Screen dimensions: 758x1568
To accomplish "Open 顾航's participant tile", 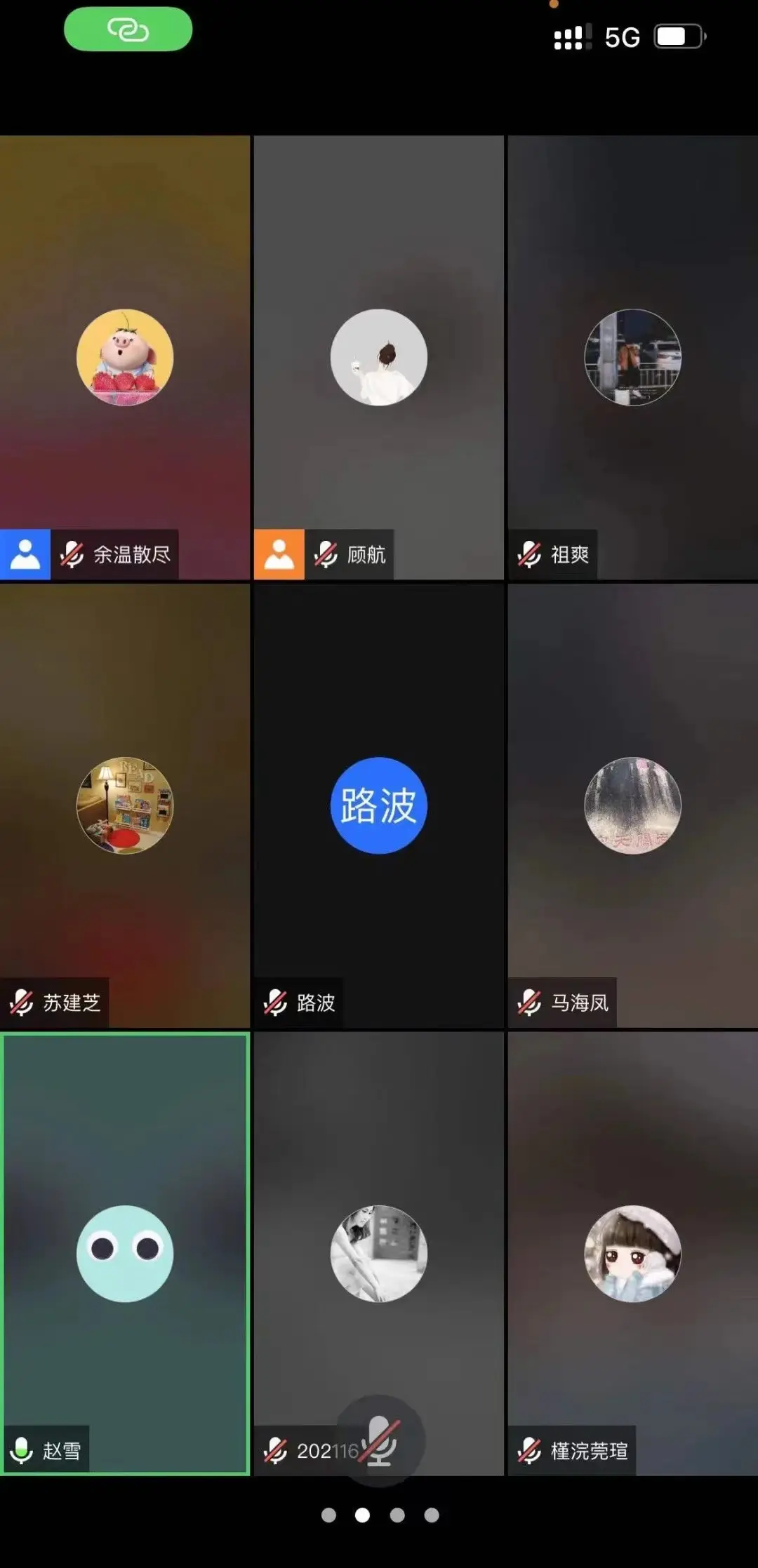I will point(378,357).
